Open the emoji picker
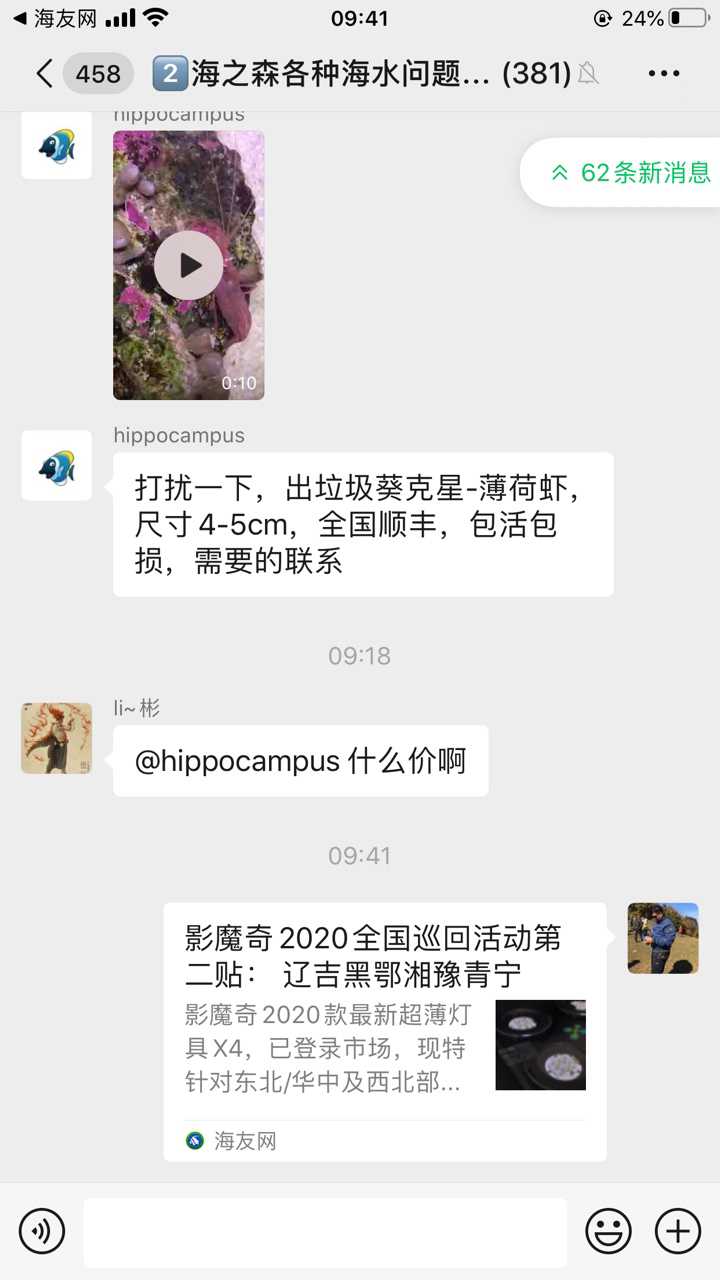720x1280 pixels. pos(608,1231)
